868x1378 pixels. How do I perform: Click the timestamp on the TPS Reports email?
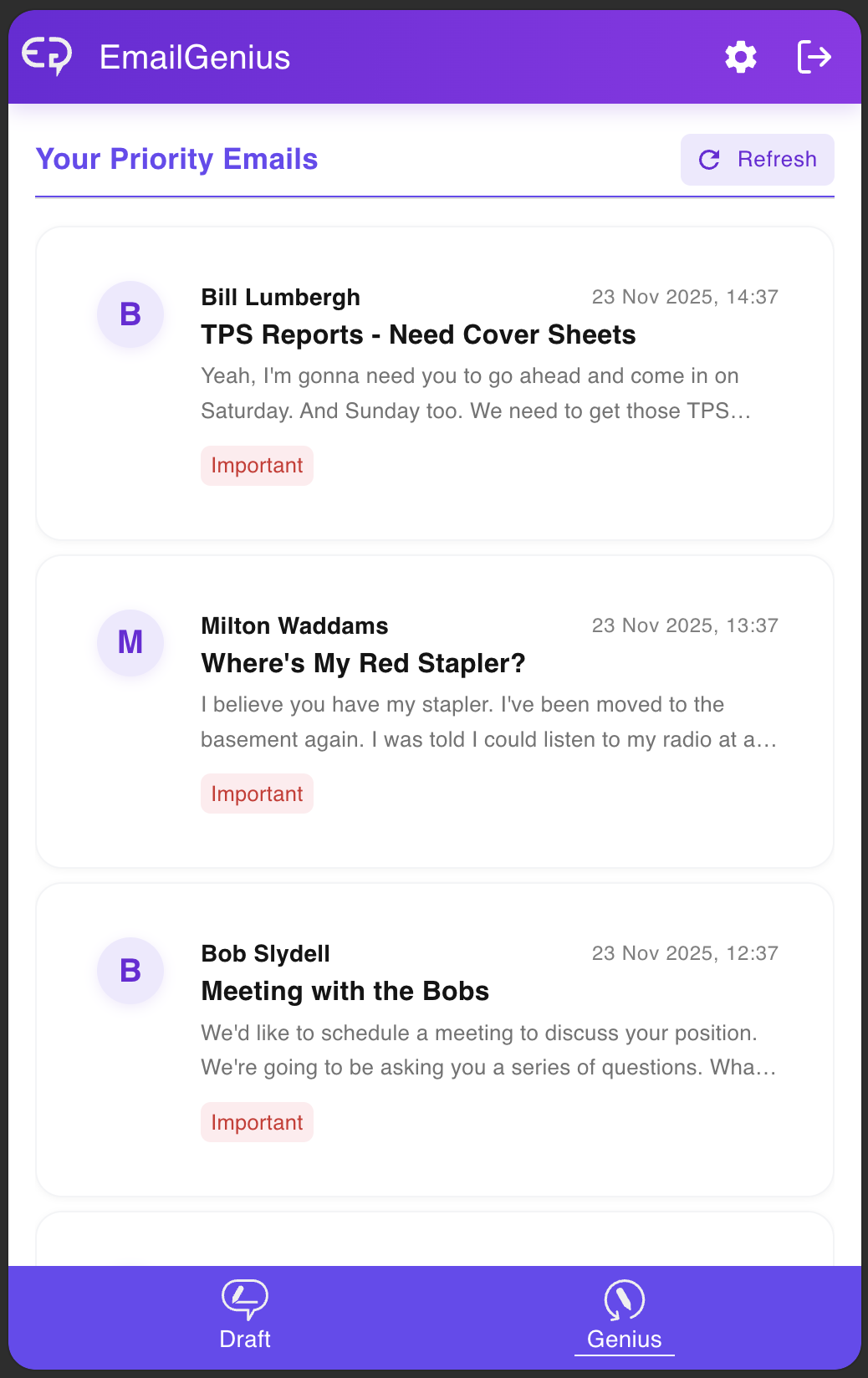coord(686,297)
